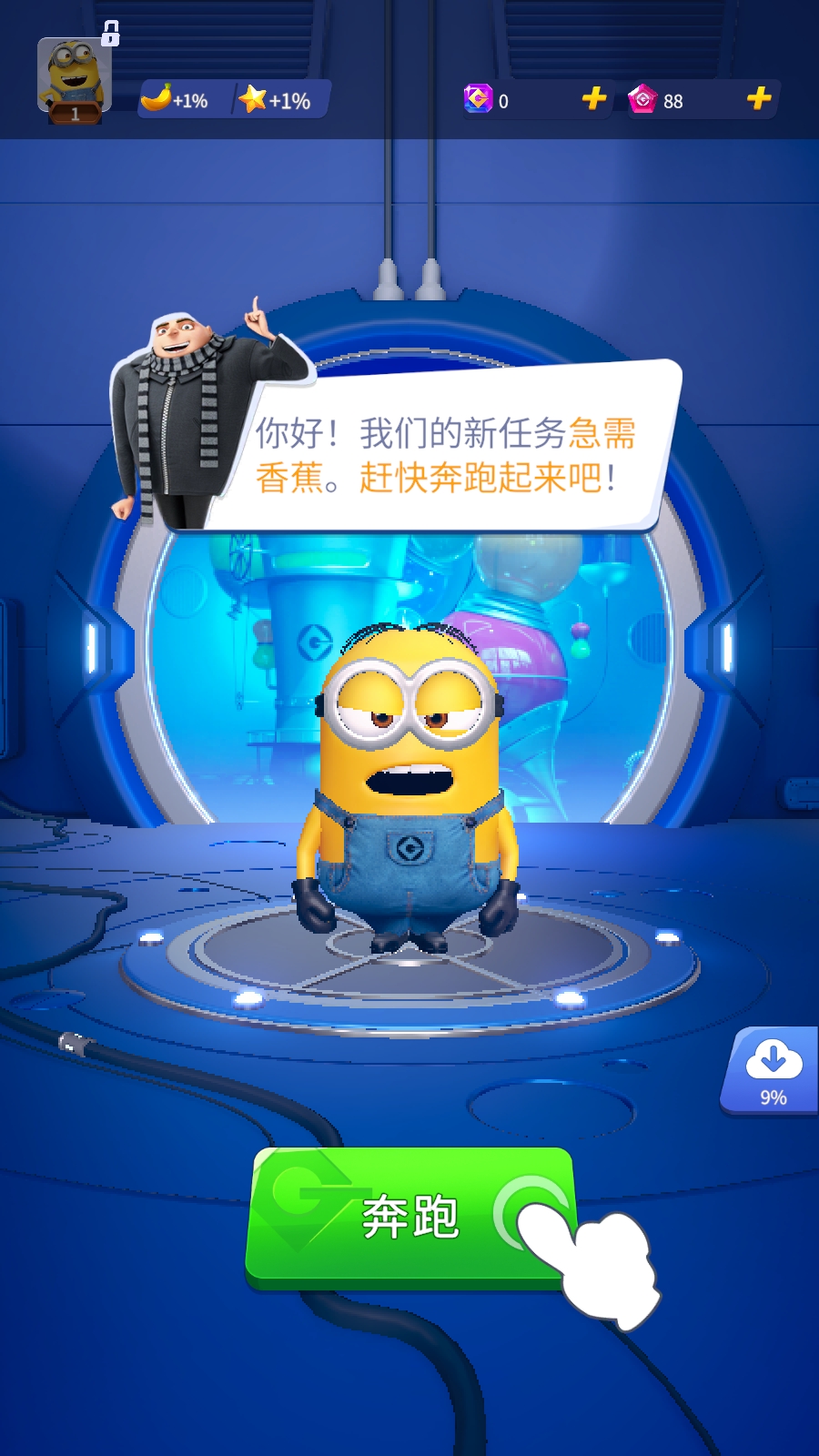Open the banana and star bonus badge
The height and width of the screenshot is (1456, 819).
click(233, 99)
